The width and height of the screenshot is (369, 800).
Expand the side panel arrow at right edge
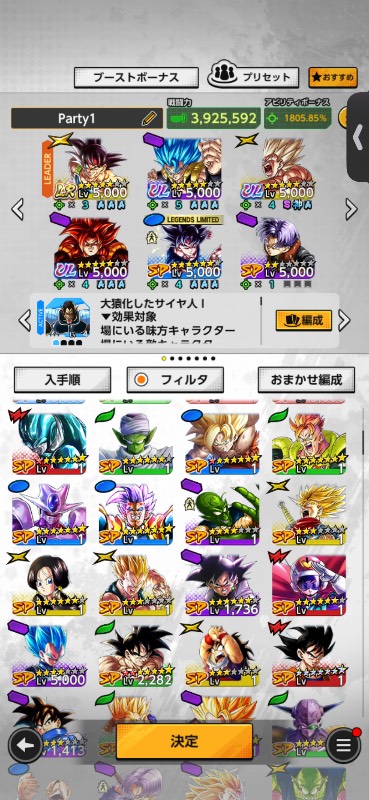coord(357,137)
